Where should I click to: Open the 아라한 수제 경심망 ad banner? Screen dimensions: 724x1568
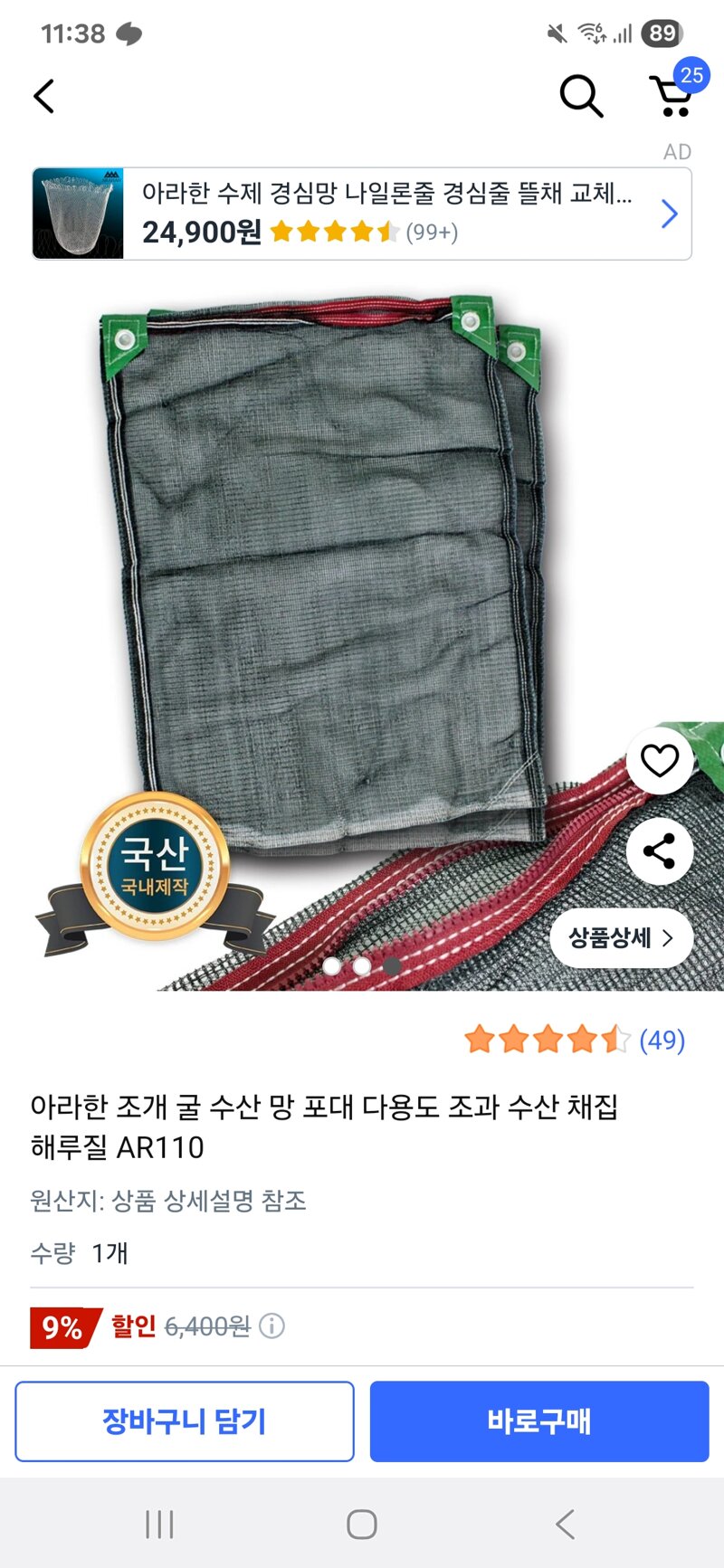(x=362, y=214)
